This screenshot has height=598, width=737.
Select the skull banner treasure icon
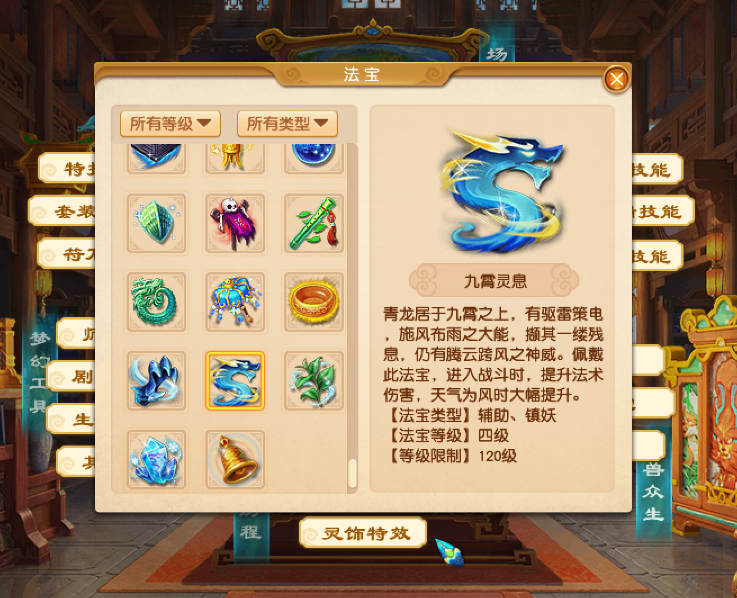tap(235, 222)
